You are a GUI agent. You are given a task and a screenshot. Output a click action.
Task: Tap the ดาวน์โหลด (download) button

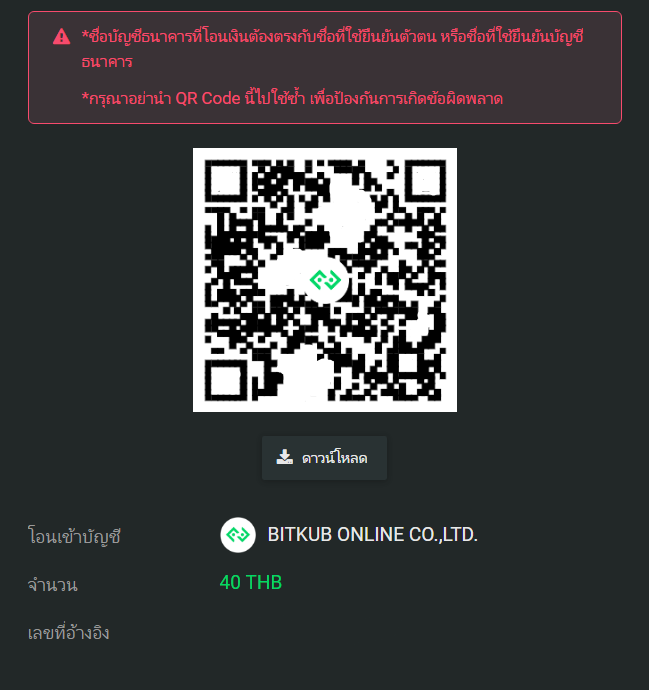(x=324, y=458)
